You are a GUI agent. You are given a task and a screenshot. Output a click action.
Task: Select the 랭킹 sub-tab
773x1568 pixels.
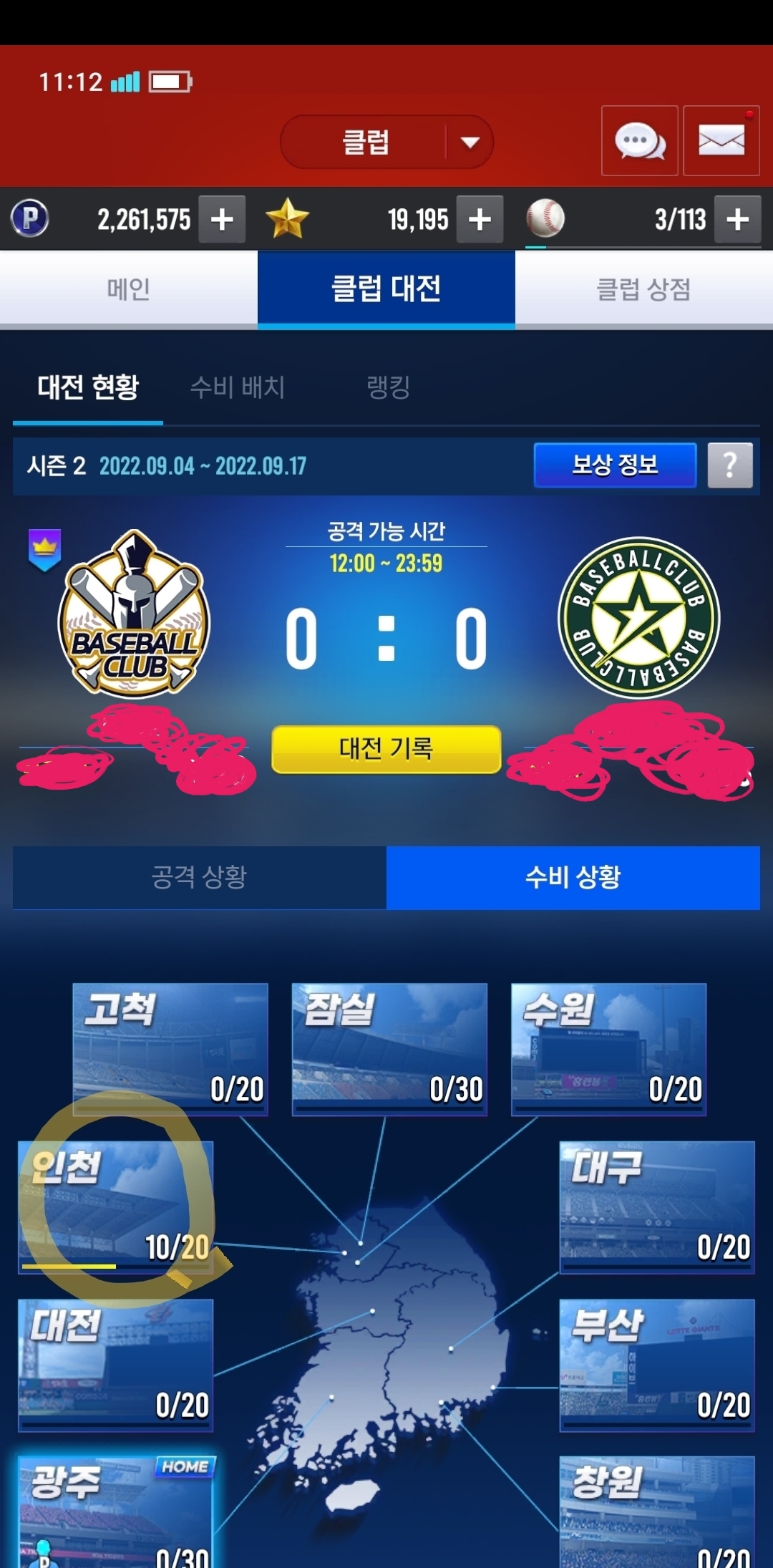tap(388, 387)
